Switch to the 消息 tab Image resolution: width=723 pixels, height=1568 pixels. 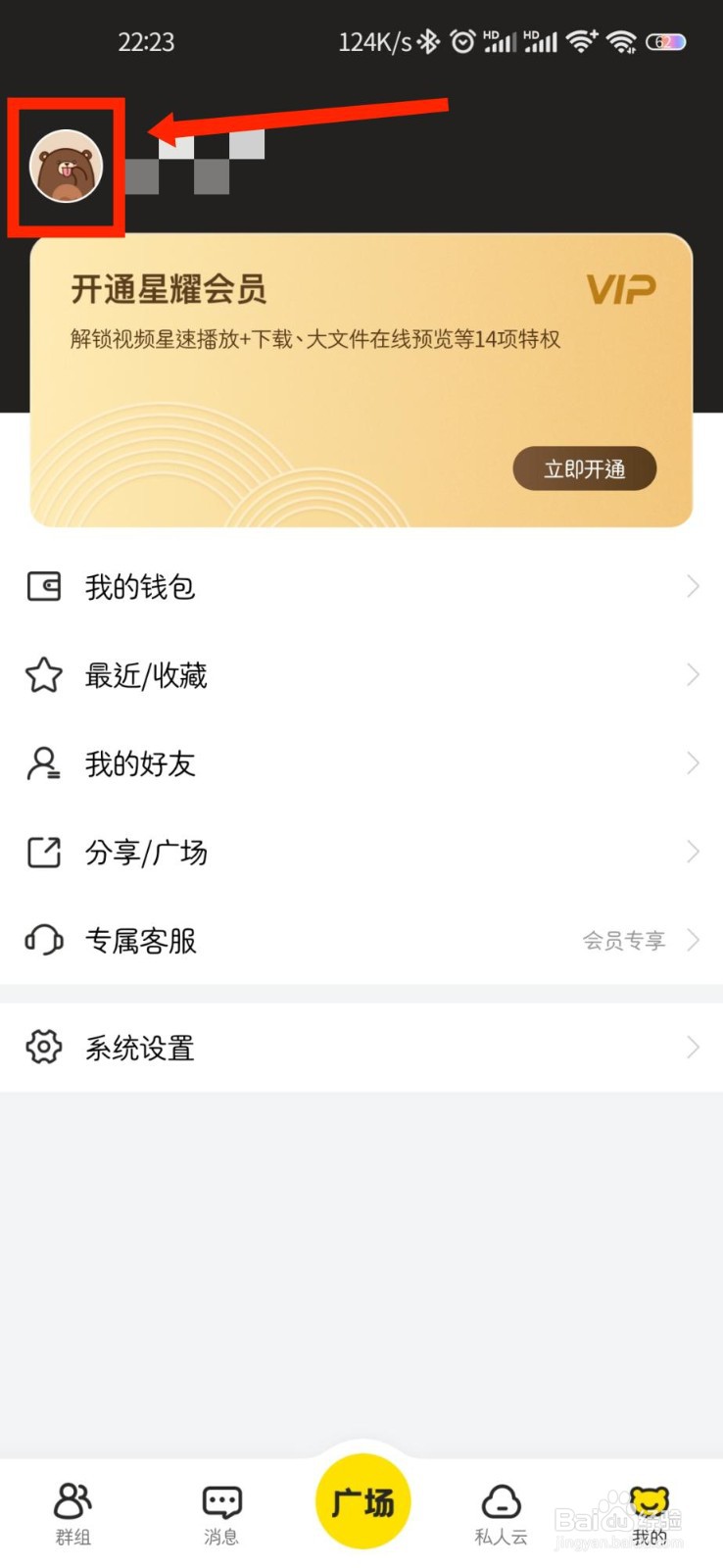221,1513
